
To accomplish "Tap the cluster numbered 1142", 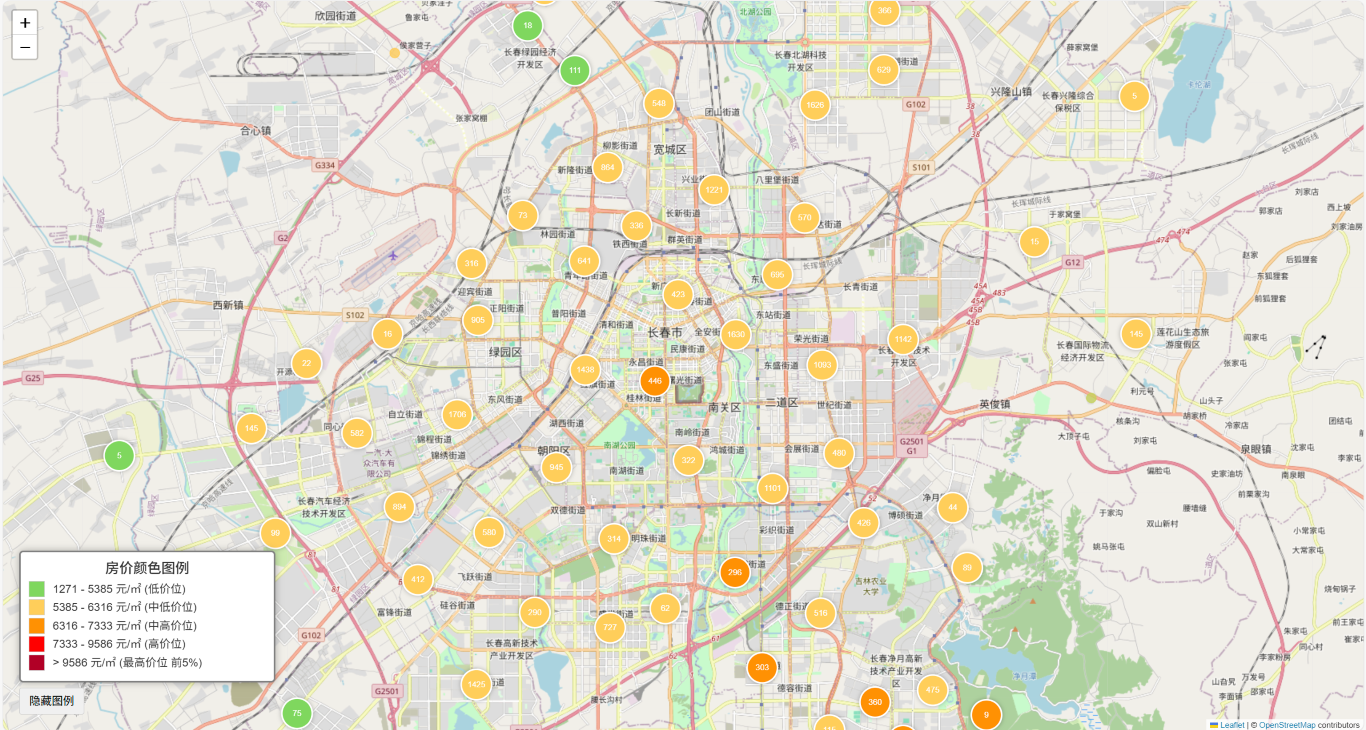I will (x=903, y=340).
